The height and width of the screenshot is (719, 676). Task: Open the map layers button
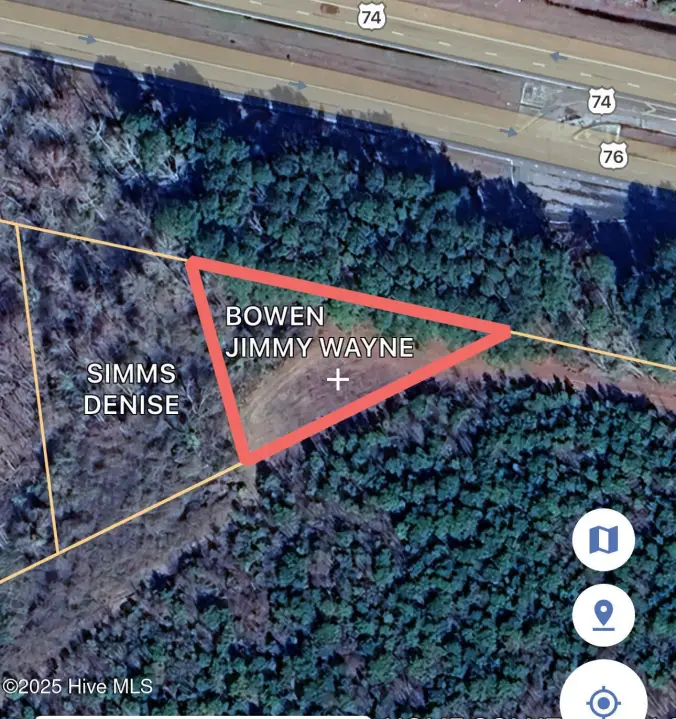pos(603,541)
